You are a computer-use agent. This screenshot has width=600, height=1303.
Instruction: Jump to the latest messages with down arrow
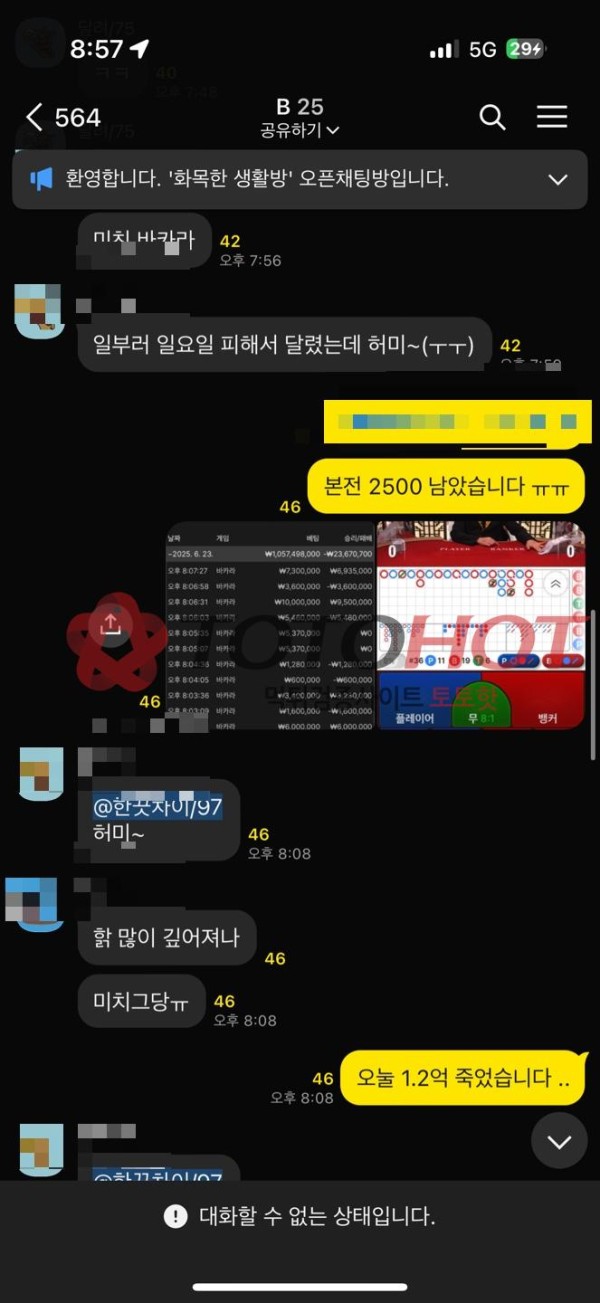coord(559,1141)
